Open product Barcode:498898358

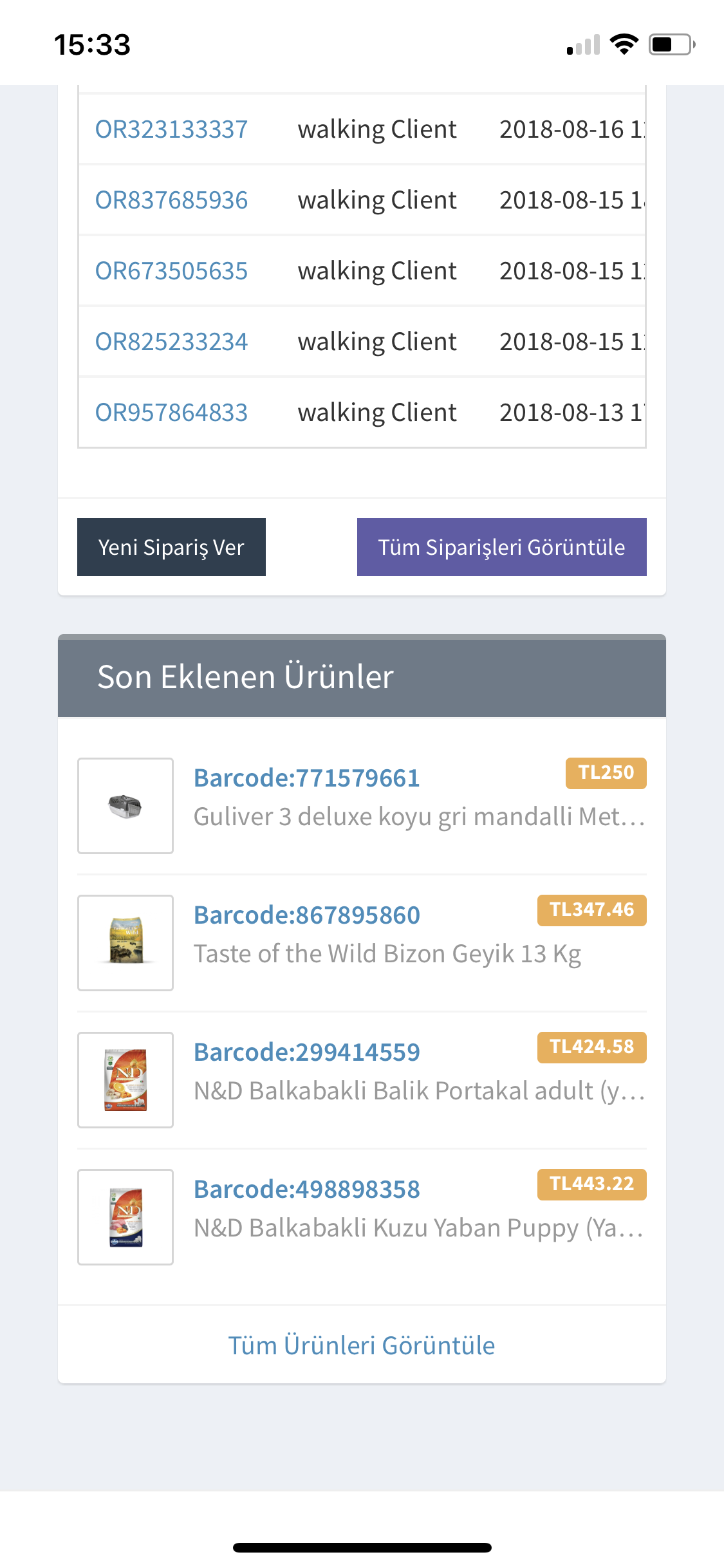[x=307, y=1188]
